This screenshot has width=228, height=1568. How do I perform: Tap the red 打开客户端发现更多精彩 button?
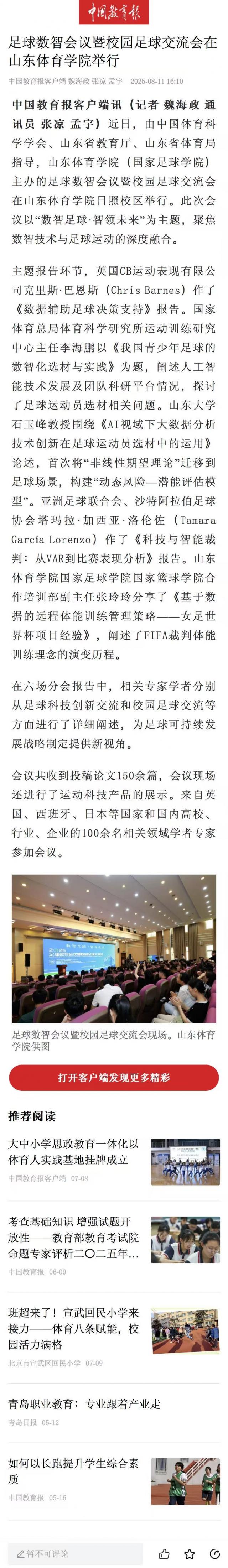114,1077
